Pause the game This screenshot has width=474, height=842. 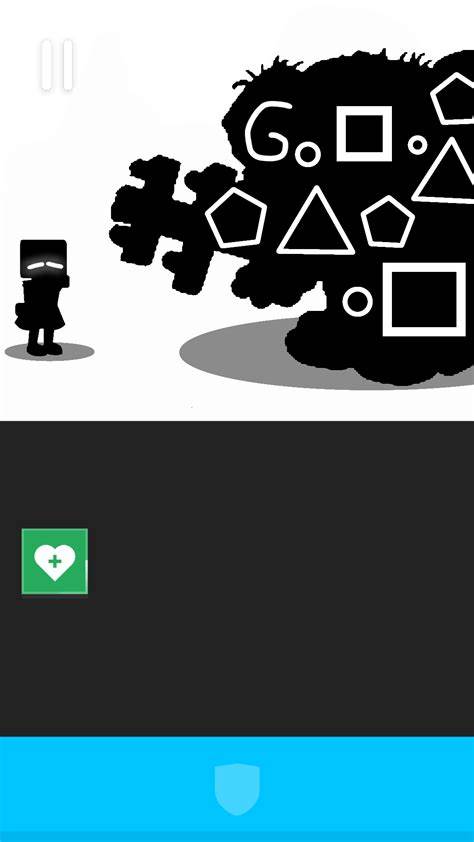[x=57, y=64]
